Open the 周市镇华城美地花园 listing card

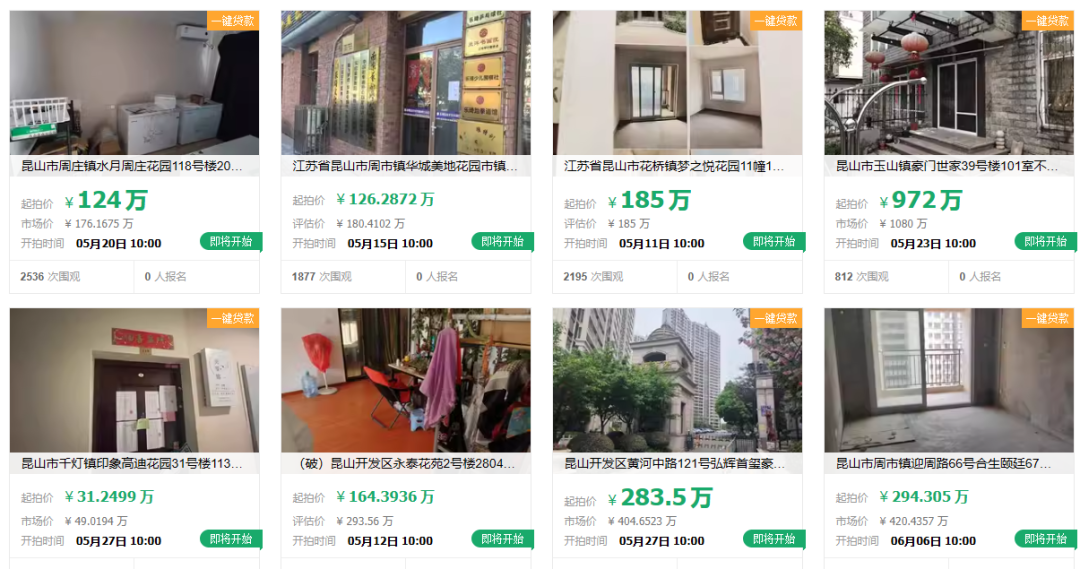click(405, 166)
